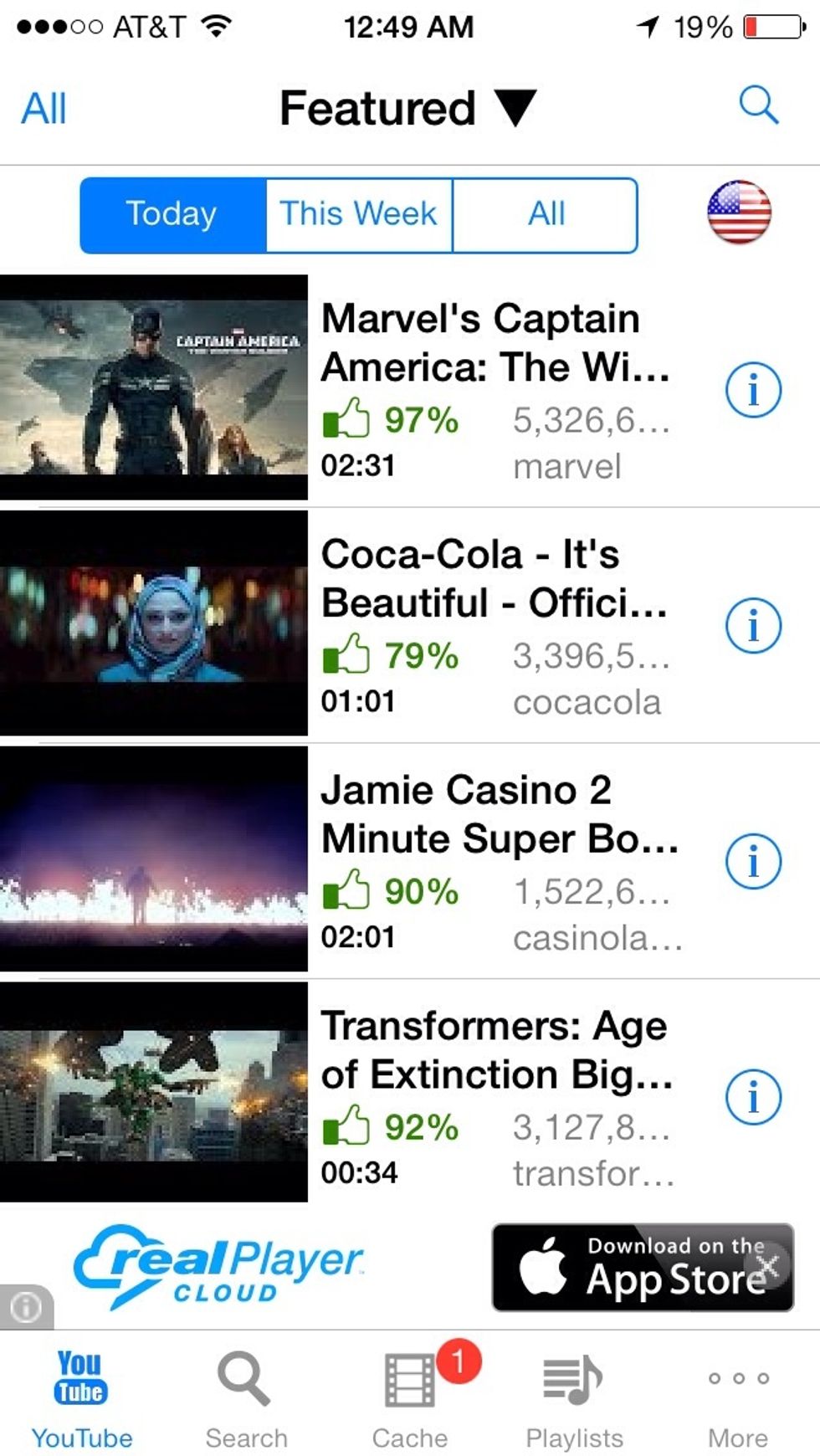The width and height of the screenshot is (820, 1456).
Task: Expand the Featured dropdown
Action: (407, 109)
